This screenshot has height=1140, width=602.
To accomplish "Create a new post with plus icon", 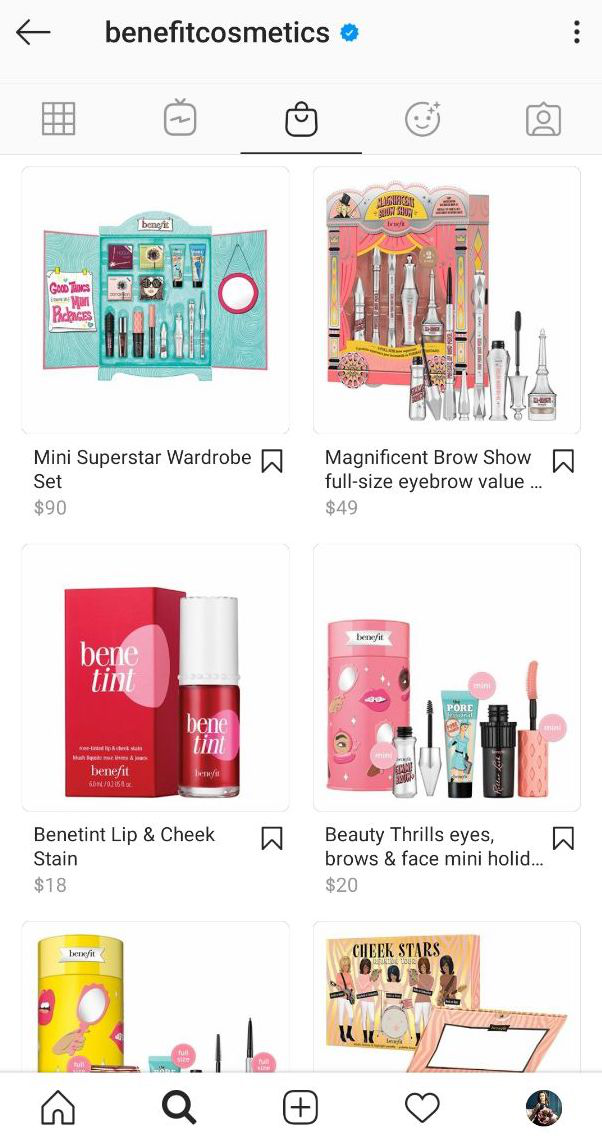I will click(300, 1107).
